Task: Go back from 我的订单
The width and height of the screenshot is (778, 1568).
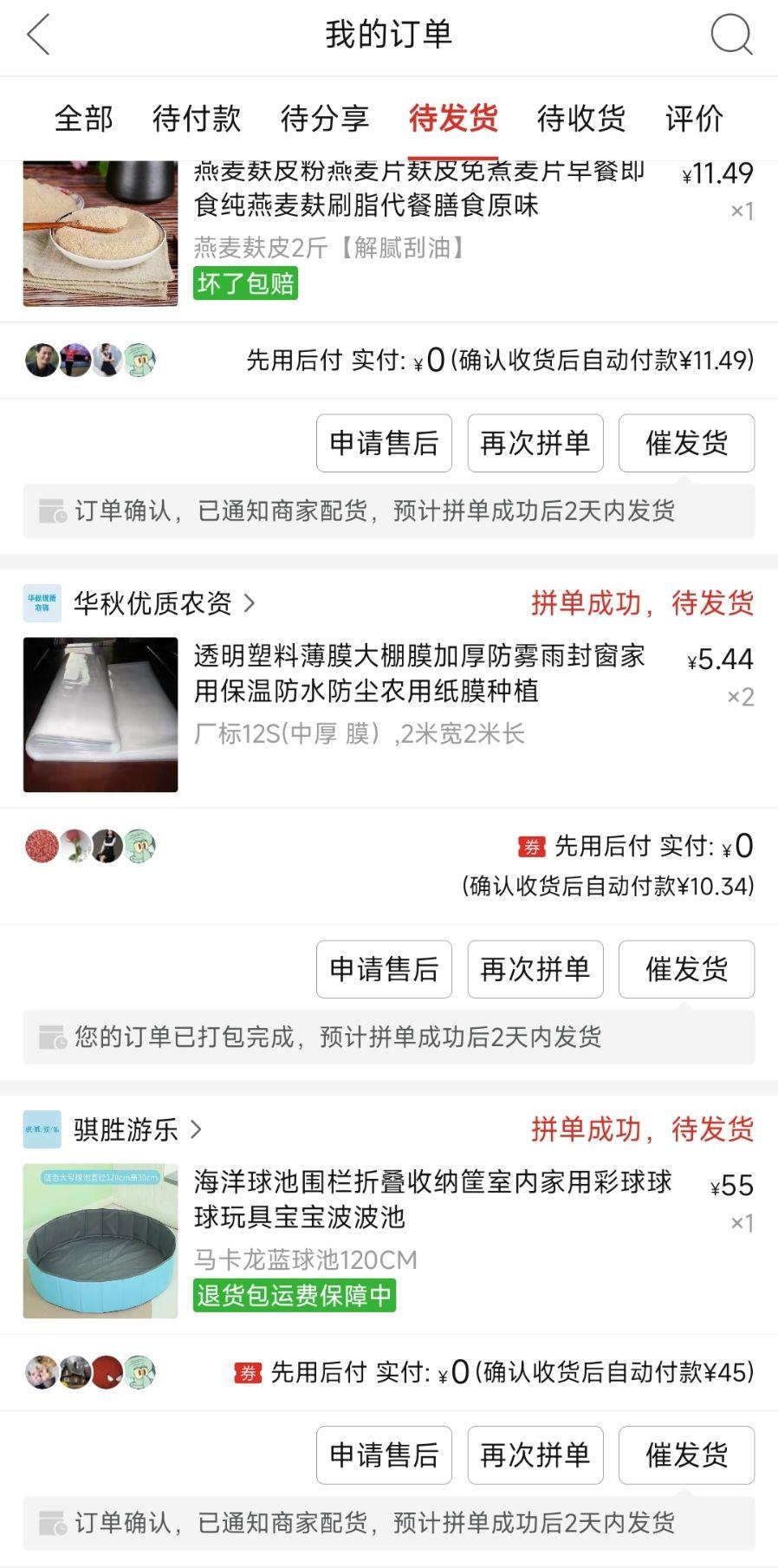Action: 39,36
